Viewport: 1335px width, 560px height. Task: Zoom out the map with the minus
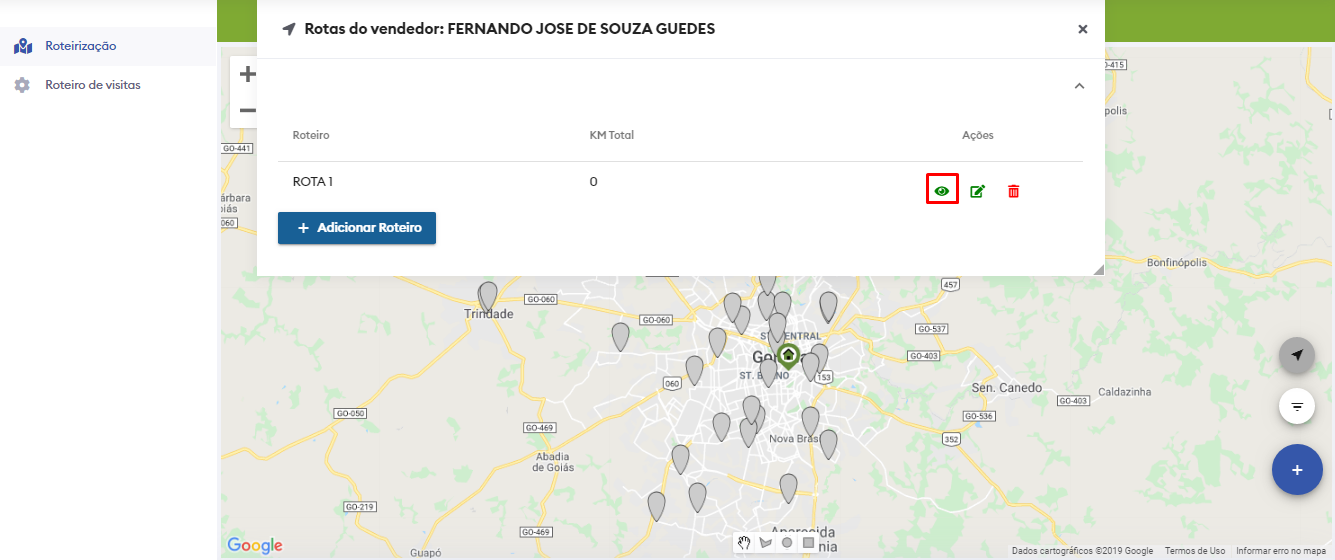coord(247,110)
